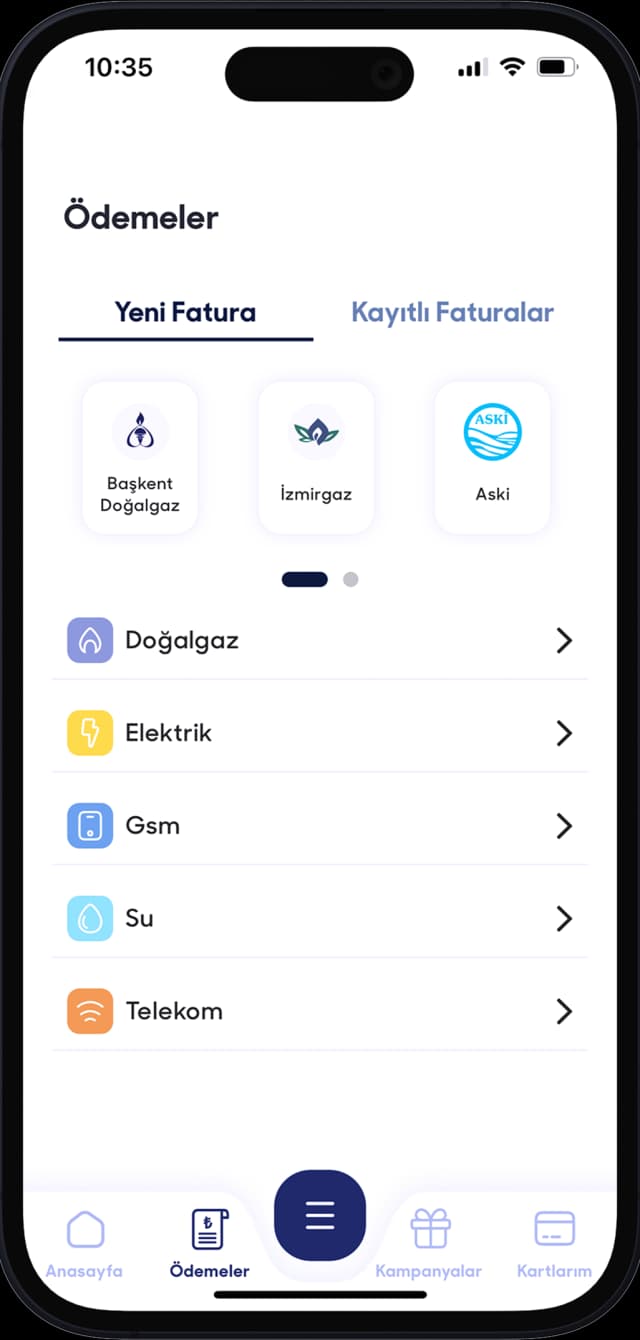Open the Elektrik bill category
The image size is (640, 1340).
point(320,733)
